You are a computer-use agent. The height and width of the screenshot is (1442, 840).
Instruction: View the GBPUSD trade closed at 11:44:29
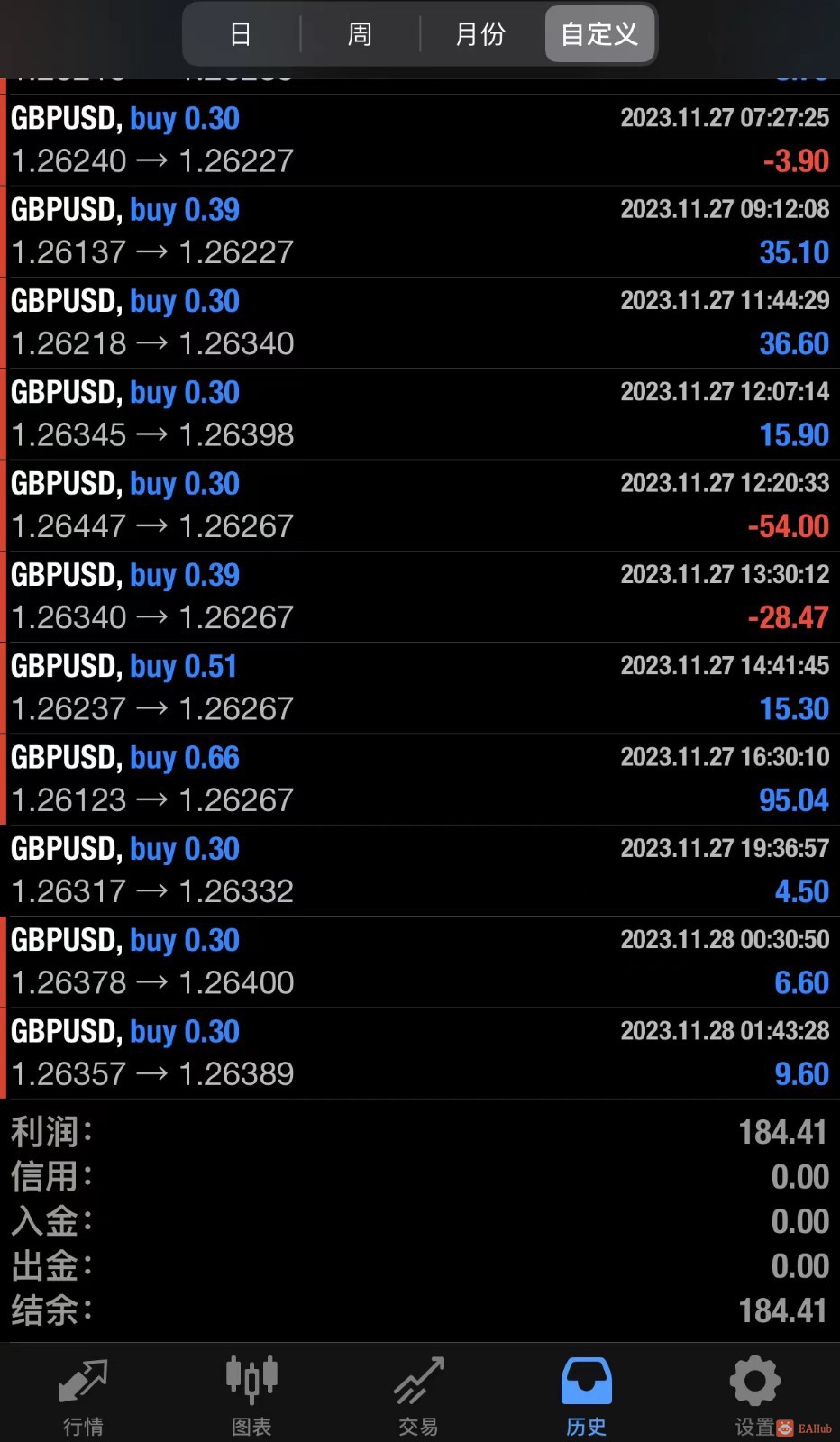tap(420, 322)
